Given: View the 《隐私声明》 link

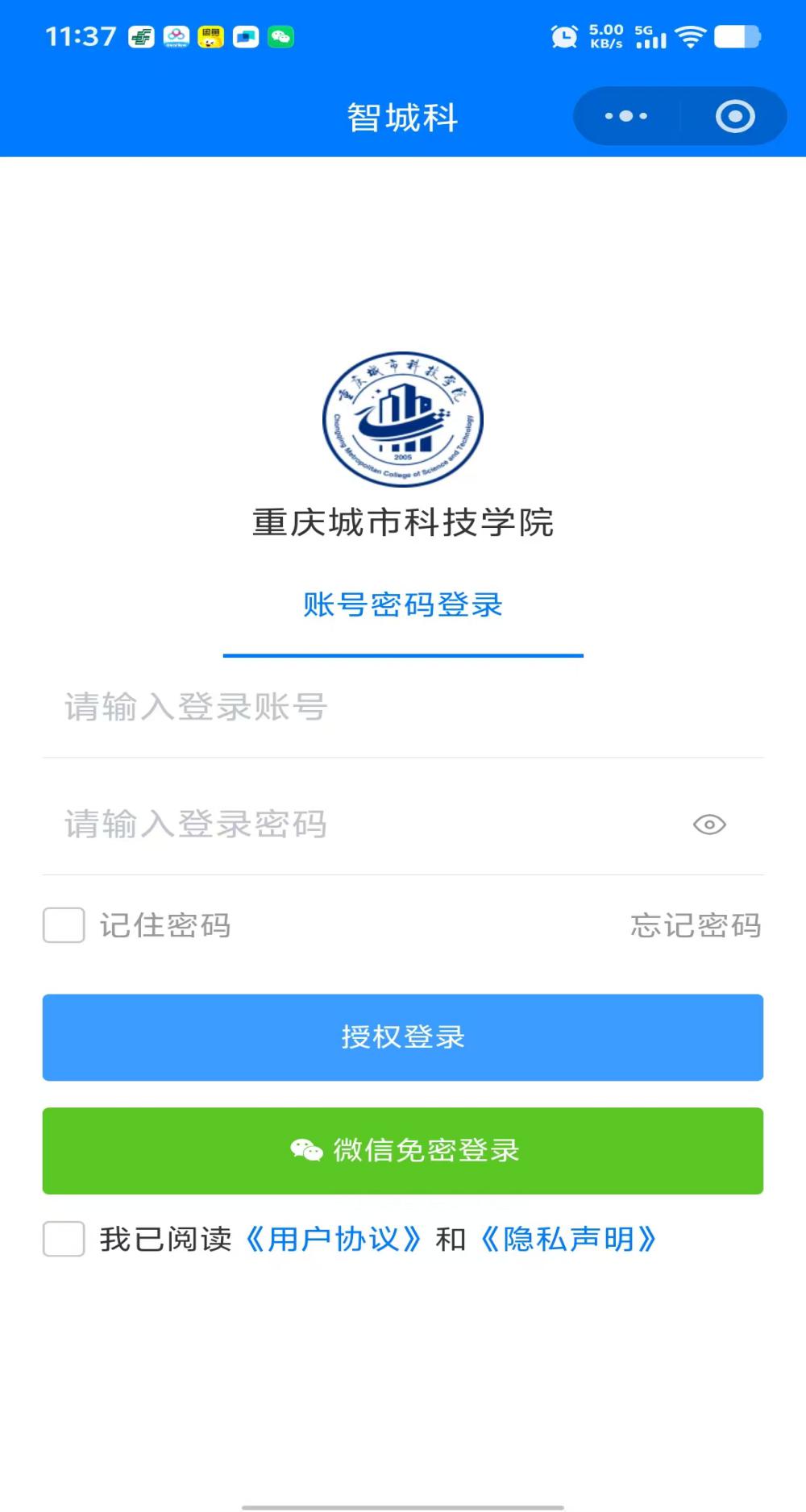Looking at the screenshot, I should point(569,1239).
